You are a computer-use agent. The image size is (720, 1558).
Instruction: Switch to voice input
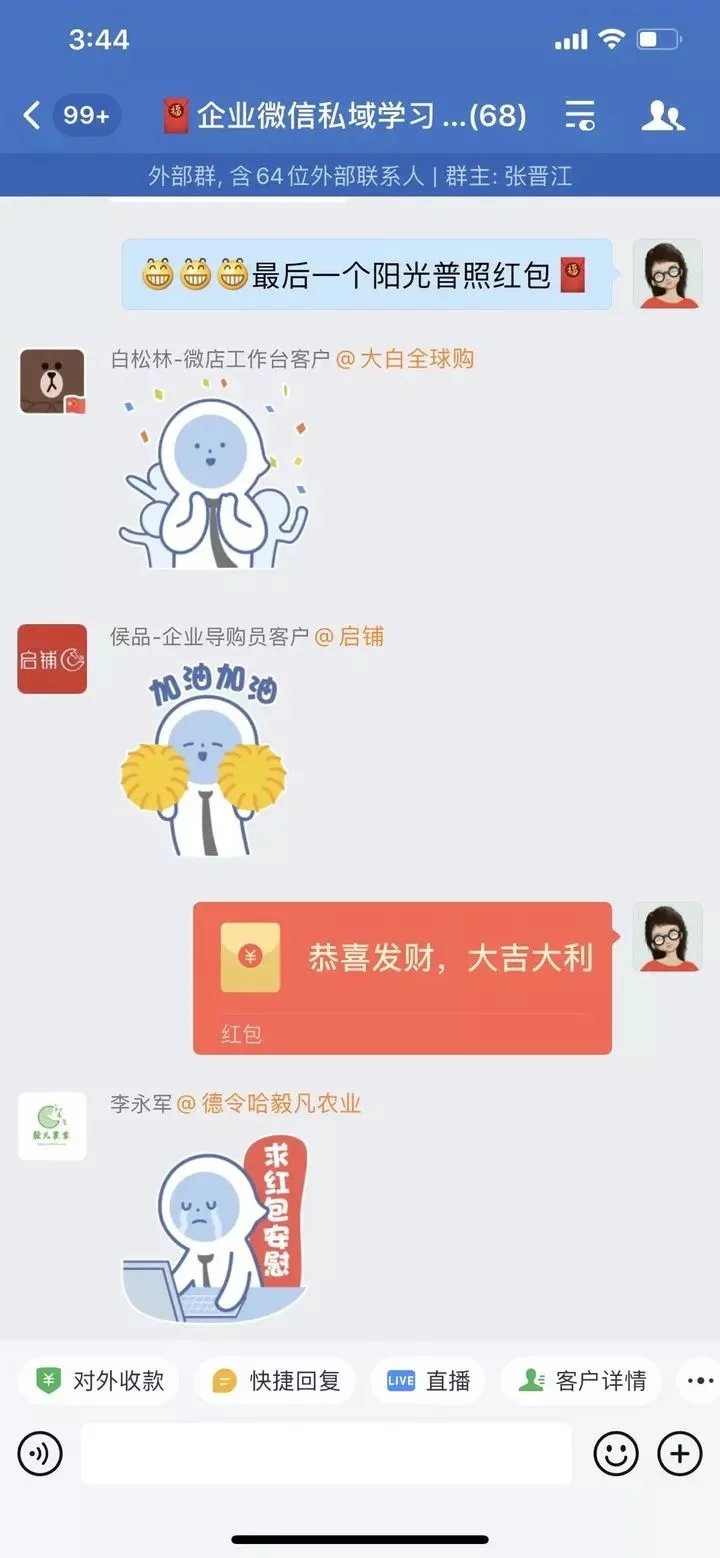click(x=40, y=1453)
